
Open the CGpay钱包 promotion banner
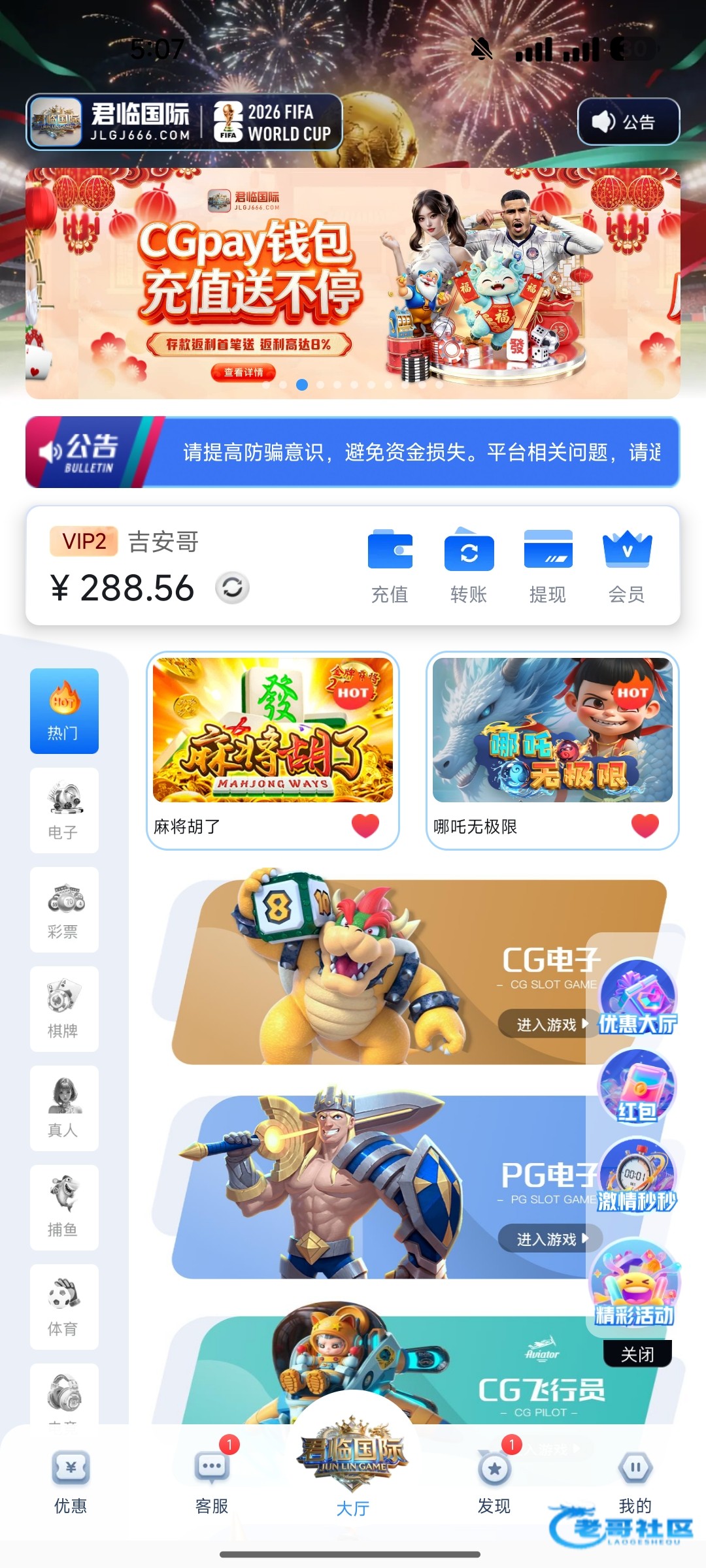pyautogui.click(x=353, y=284)
